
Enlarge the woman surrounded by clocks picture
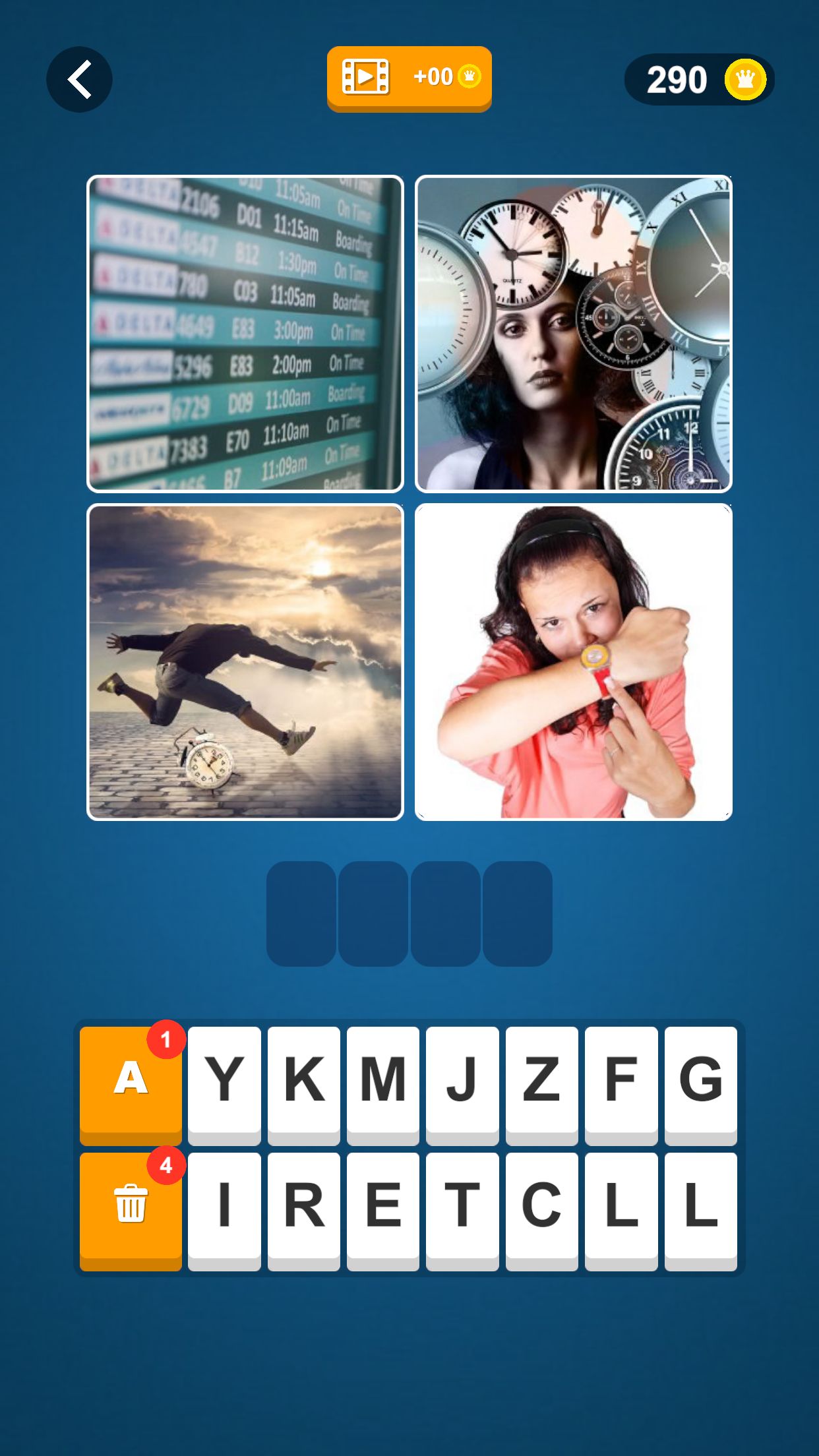tap(573, 334)
